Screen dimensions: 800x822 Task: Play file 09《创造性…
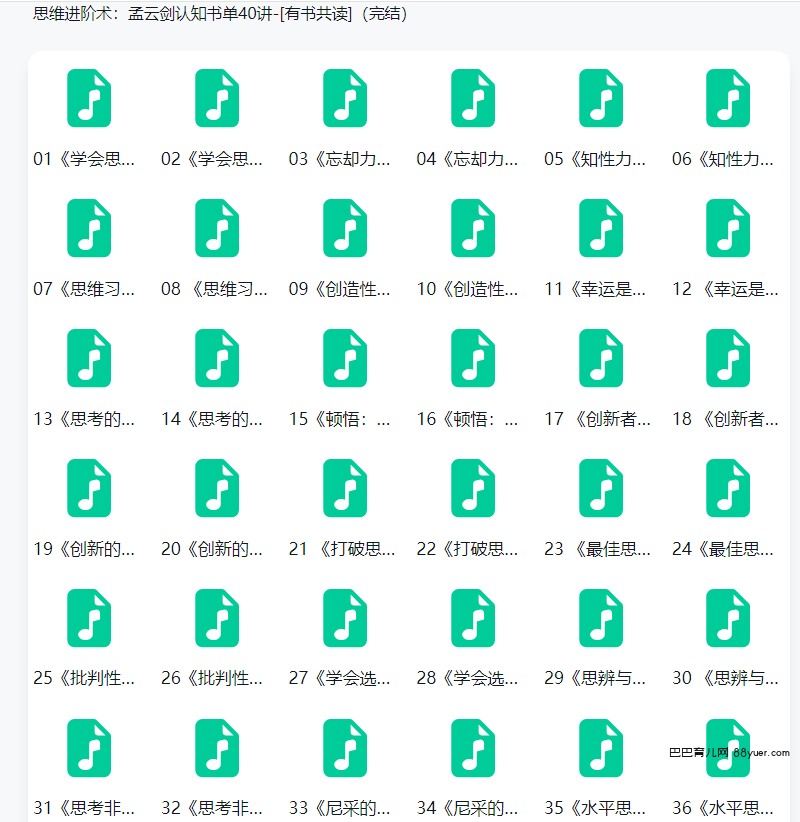tap(345, 228)
